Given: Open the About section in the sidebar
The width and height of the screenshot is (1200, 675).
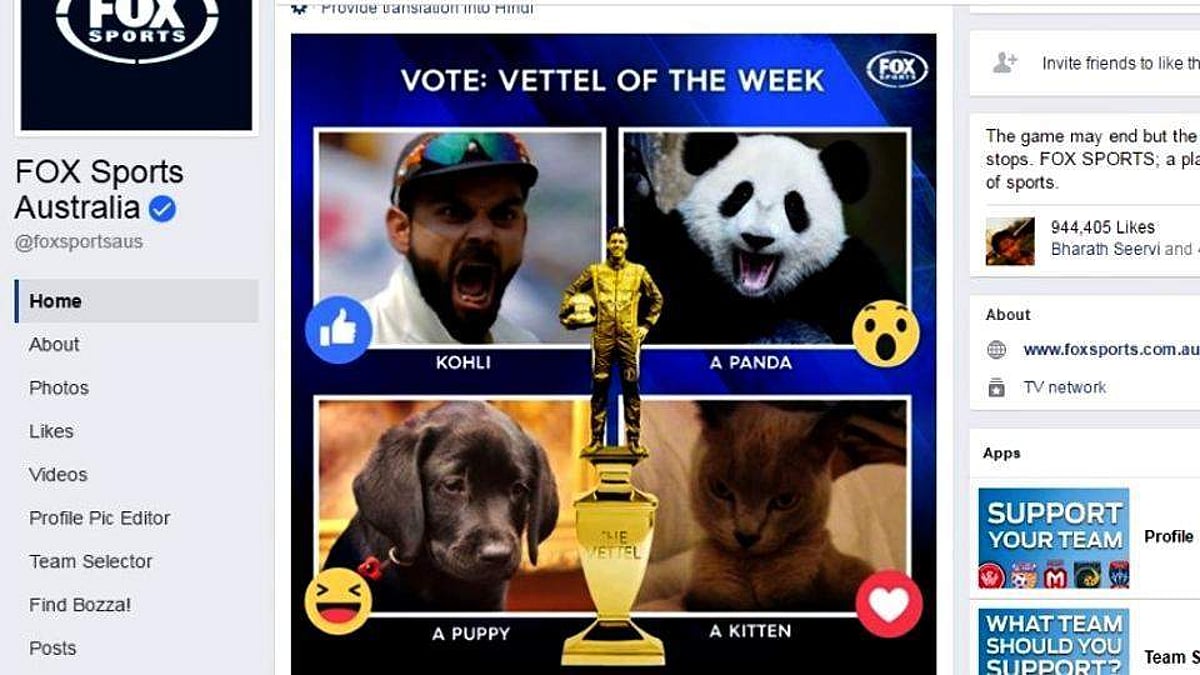Looking at the screenshot, I should pos(54,344).
